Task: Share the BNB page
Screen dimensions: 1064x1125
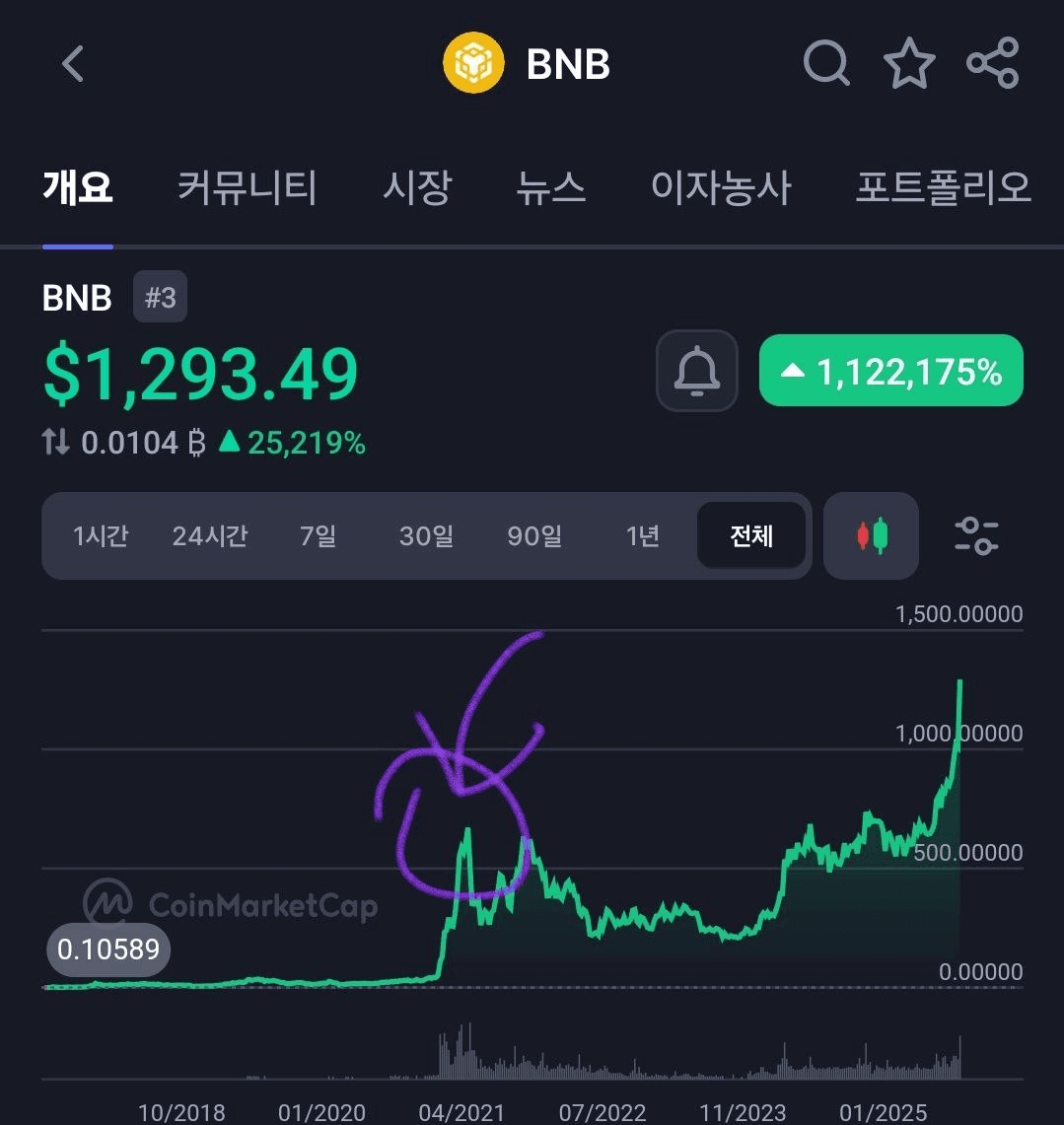Action: pos(992,64)
